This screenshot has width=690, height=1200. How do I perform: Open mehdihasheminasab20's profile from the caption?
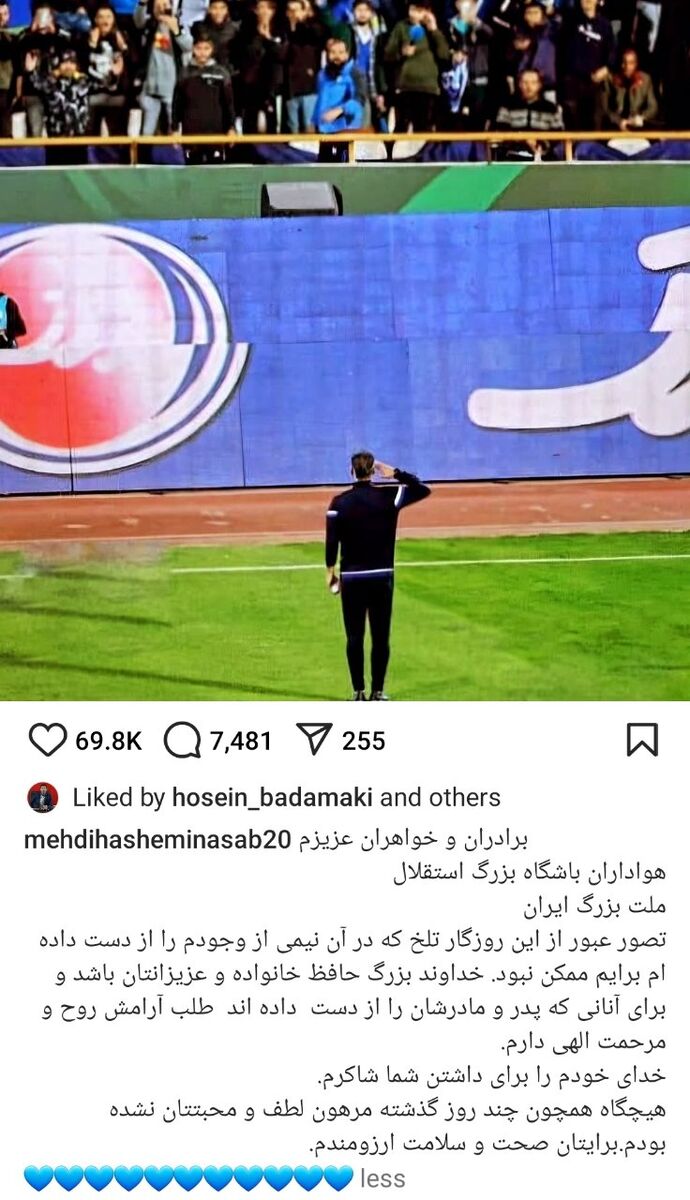(155, 839)
